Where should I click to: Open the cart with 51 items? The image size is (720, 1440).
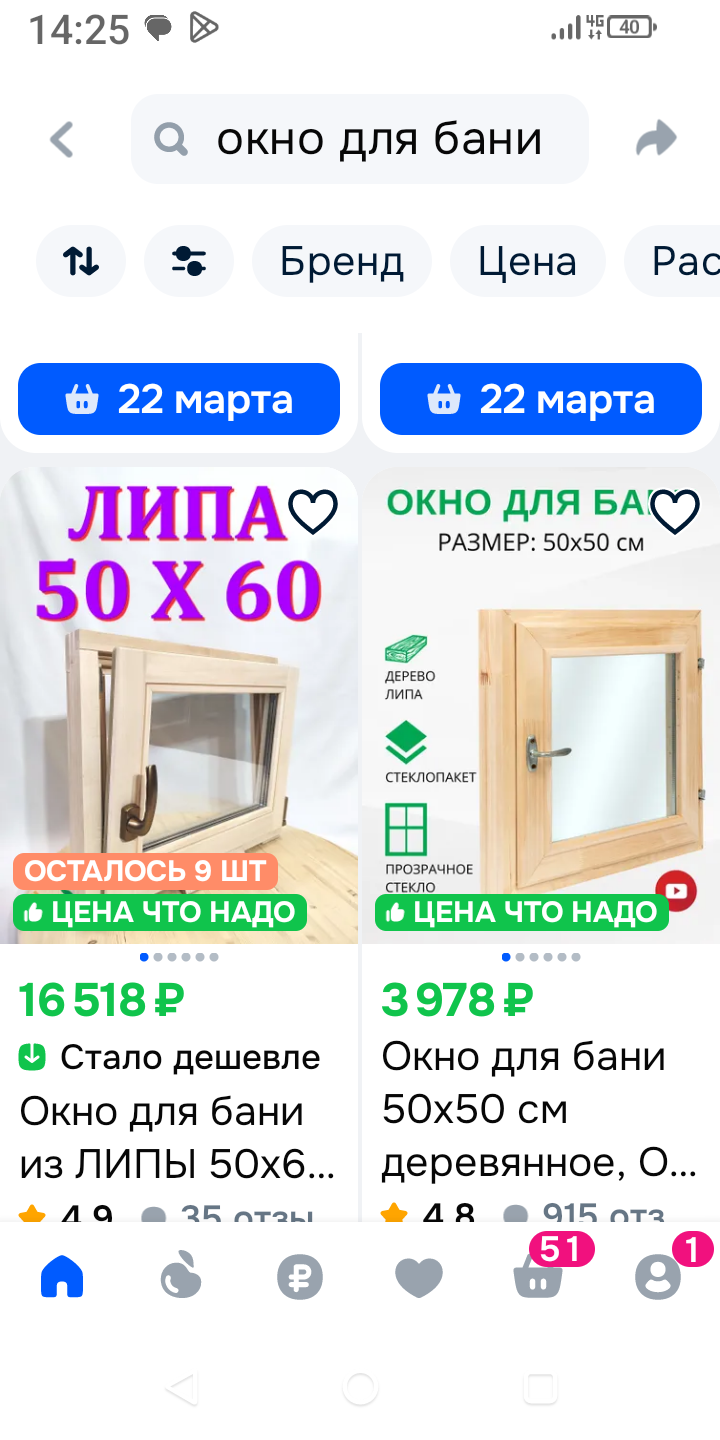[x=538, y=1277]
